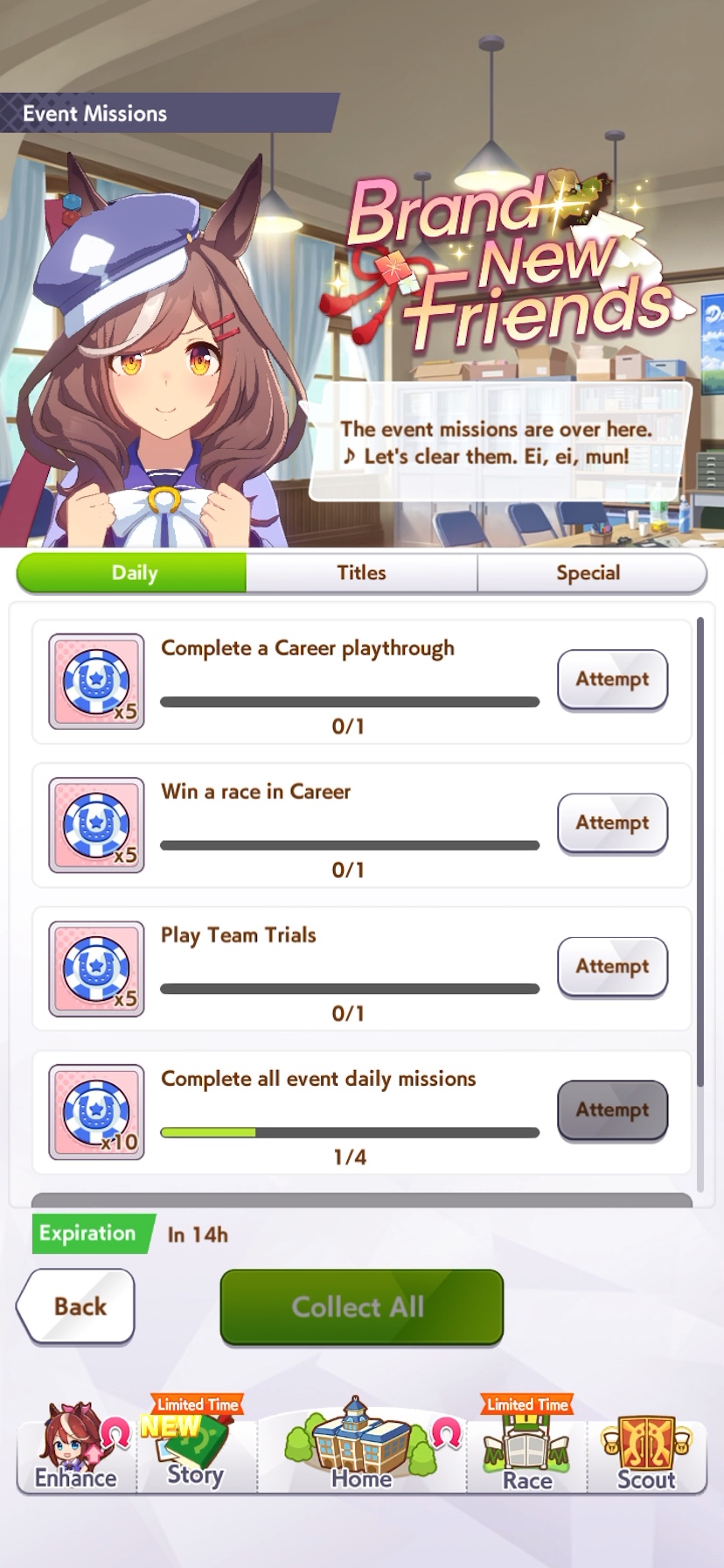This screenshot has height=1568, width=724.
Task: Switch to the Titles tab
Action: (362, 573)
